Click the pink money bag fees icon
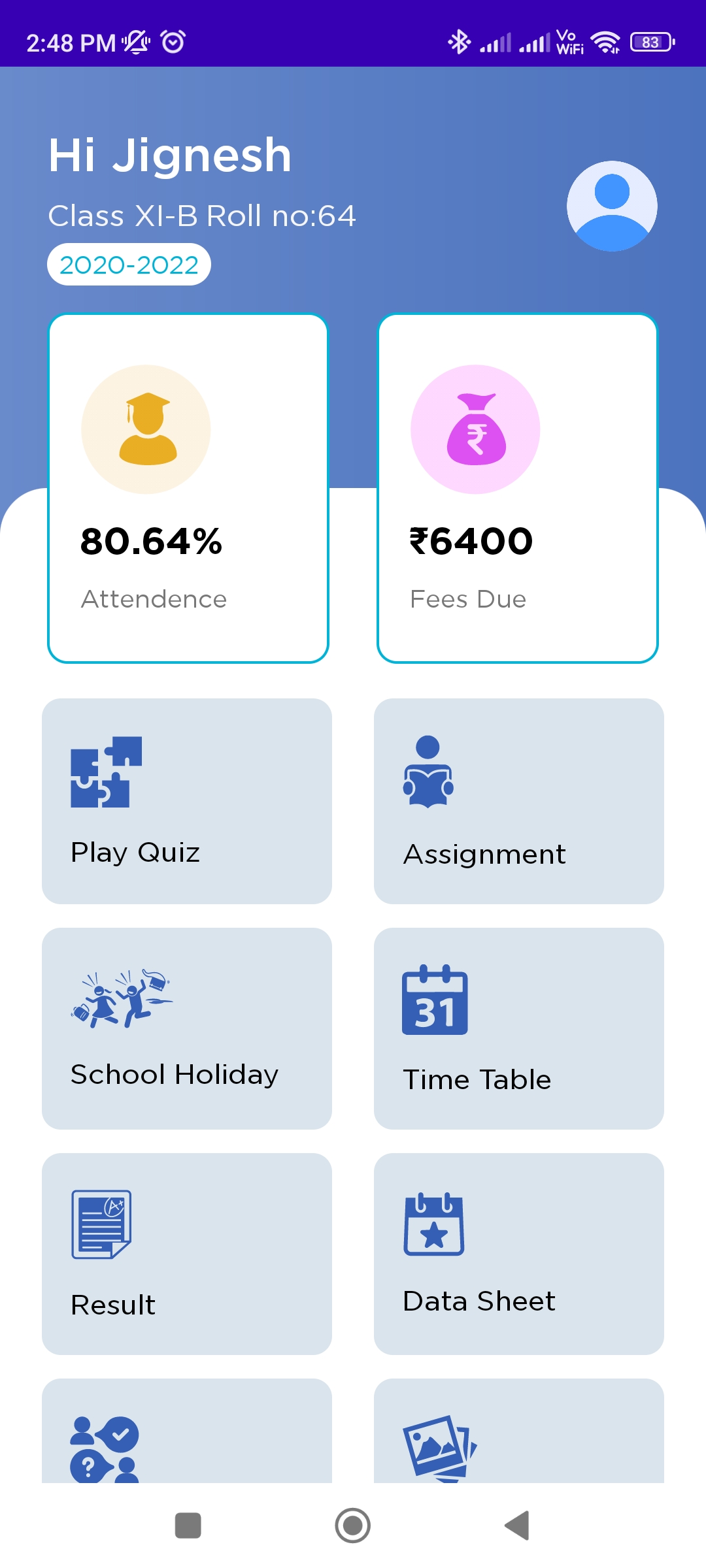The width and height of the screenshot is (706, 1568). pyautogui.click(x=476, y=428)
